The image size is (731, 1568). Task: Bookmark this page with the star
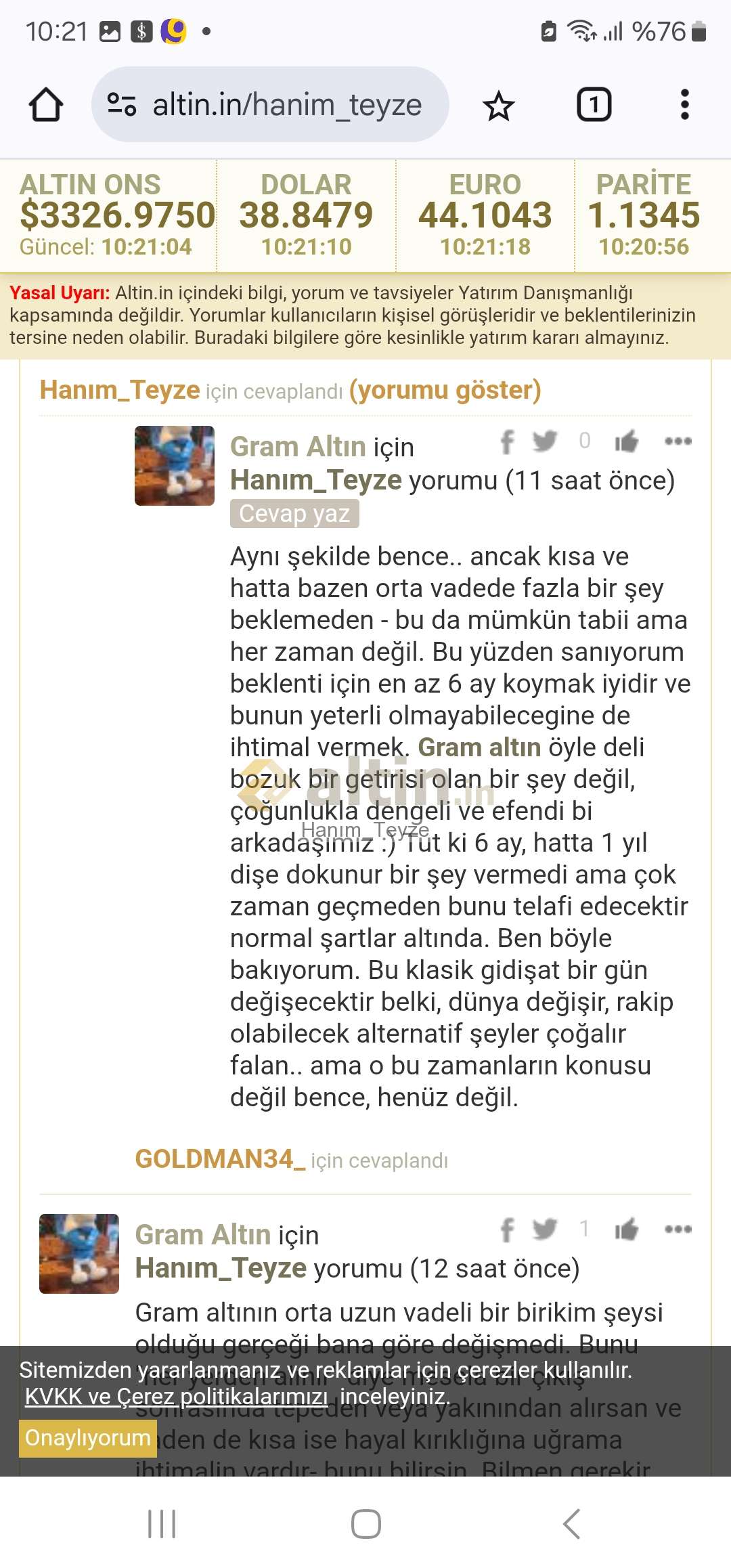499,106
